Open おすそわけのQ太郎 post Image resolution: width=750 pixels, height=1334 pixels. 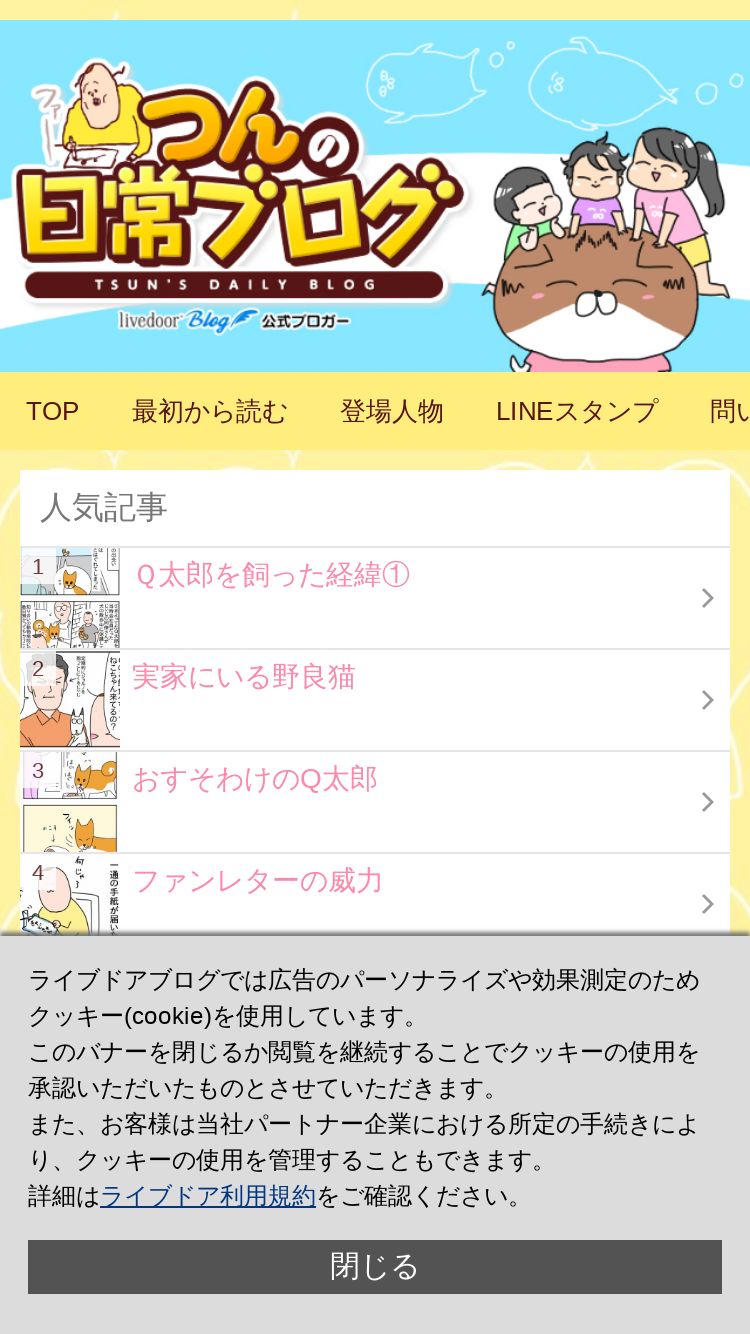pyautogui.click(x=255, y=780)
